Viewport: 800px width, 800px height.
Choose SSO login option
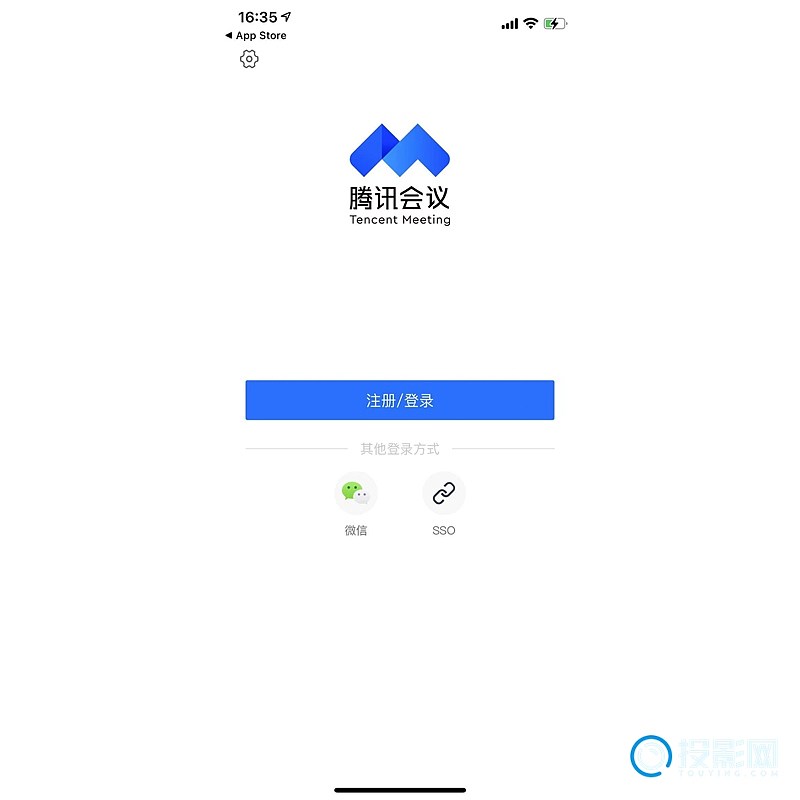(x=443, y=493)
